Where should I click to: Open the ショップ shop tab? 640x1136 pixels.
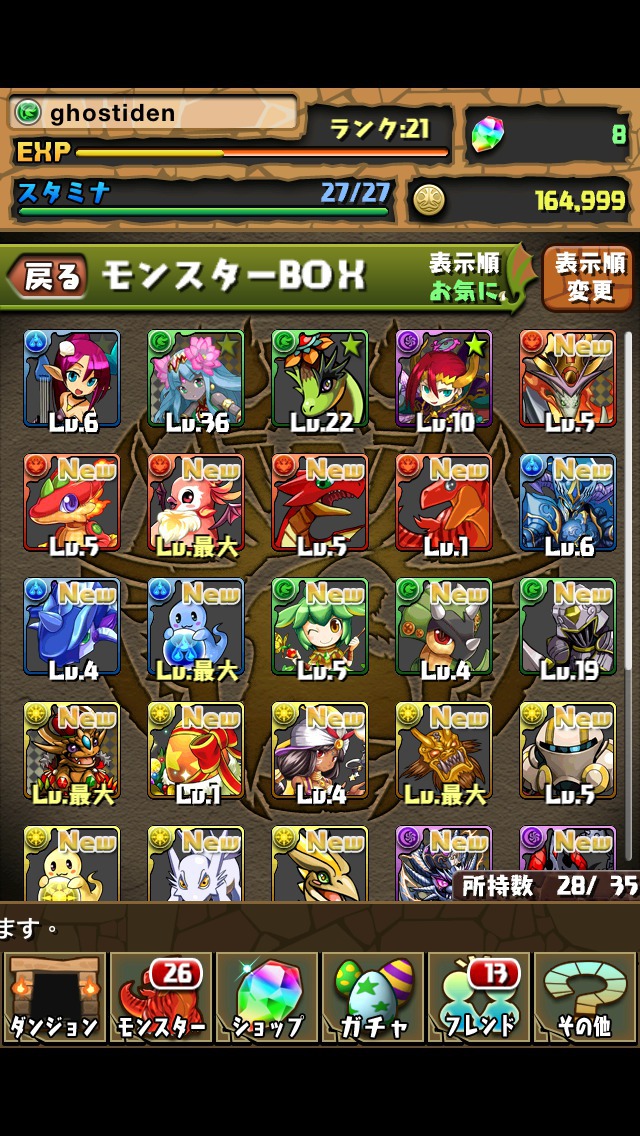266,997
